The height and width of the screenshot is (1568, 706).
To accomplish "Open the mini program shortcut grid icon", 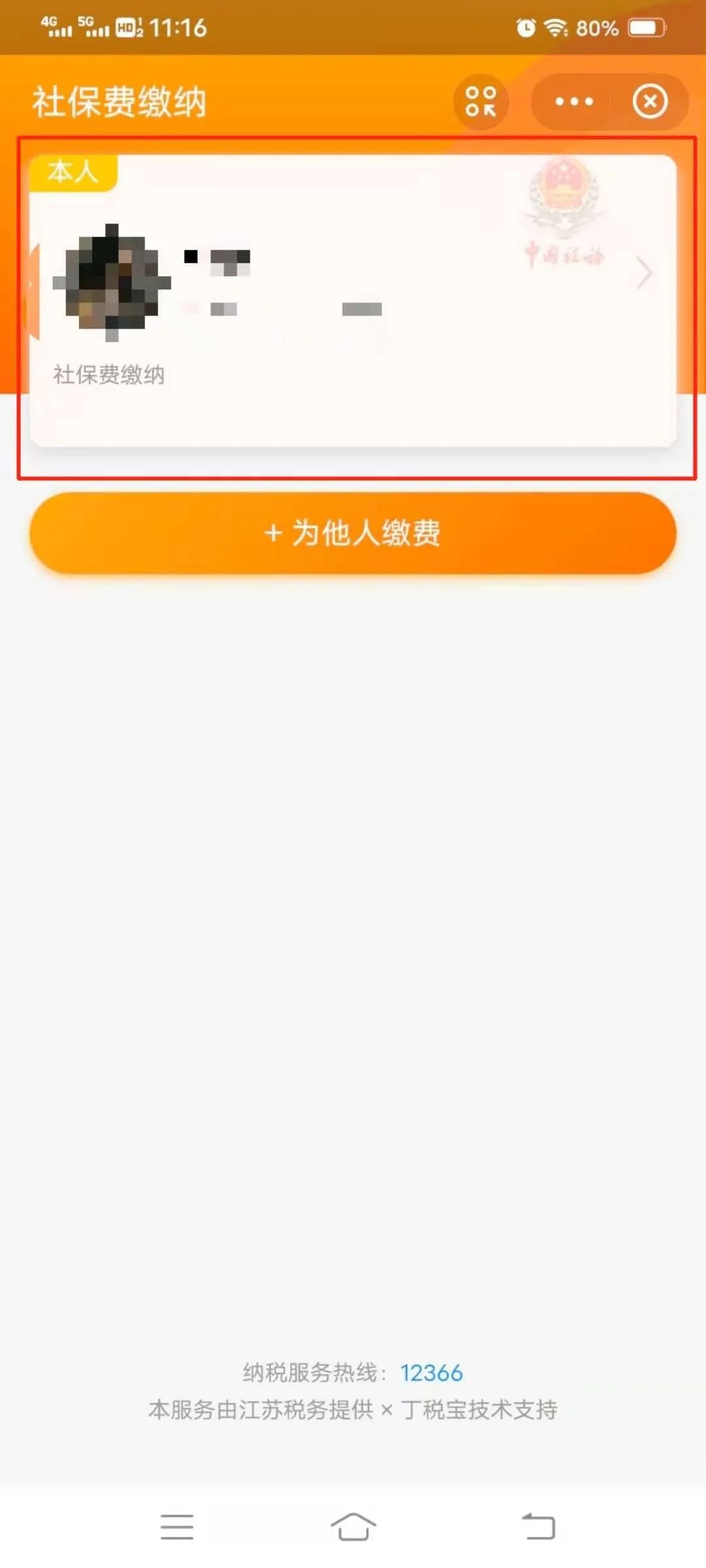I will point(480,102).
